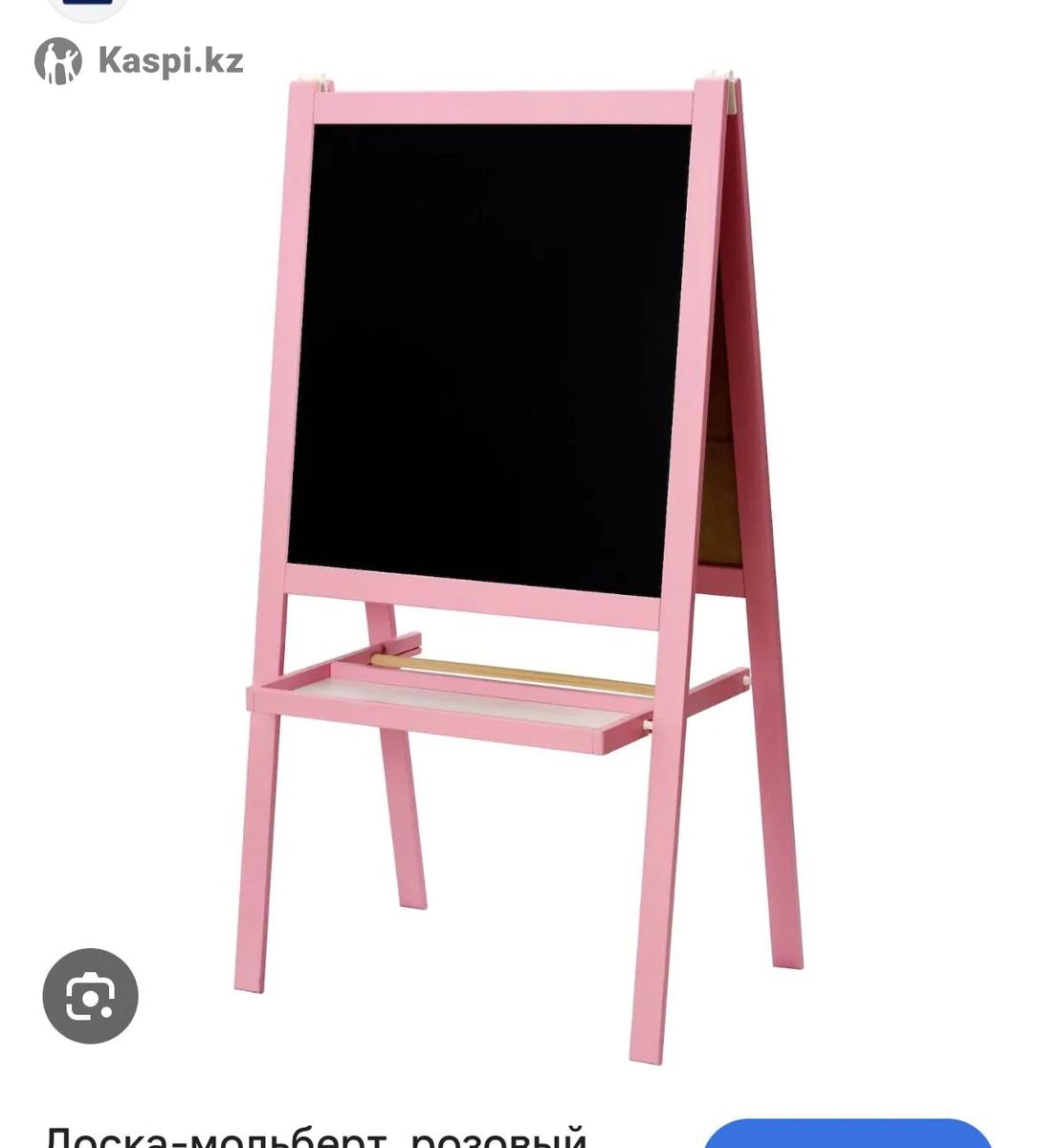
Task: Tap the blue button beside the product title
Action: 848,1135
